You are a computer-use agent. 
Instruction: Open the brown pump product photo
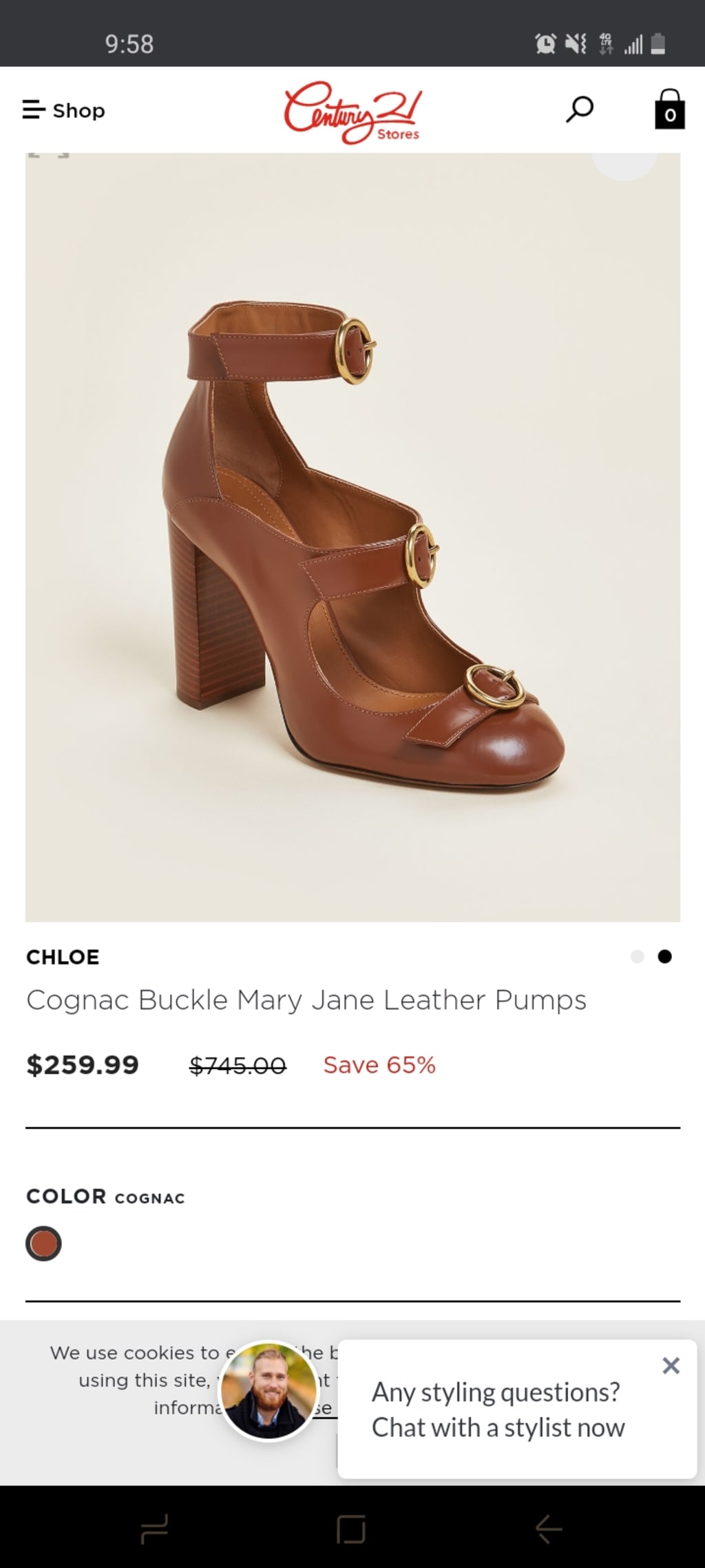click(352, 537)
